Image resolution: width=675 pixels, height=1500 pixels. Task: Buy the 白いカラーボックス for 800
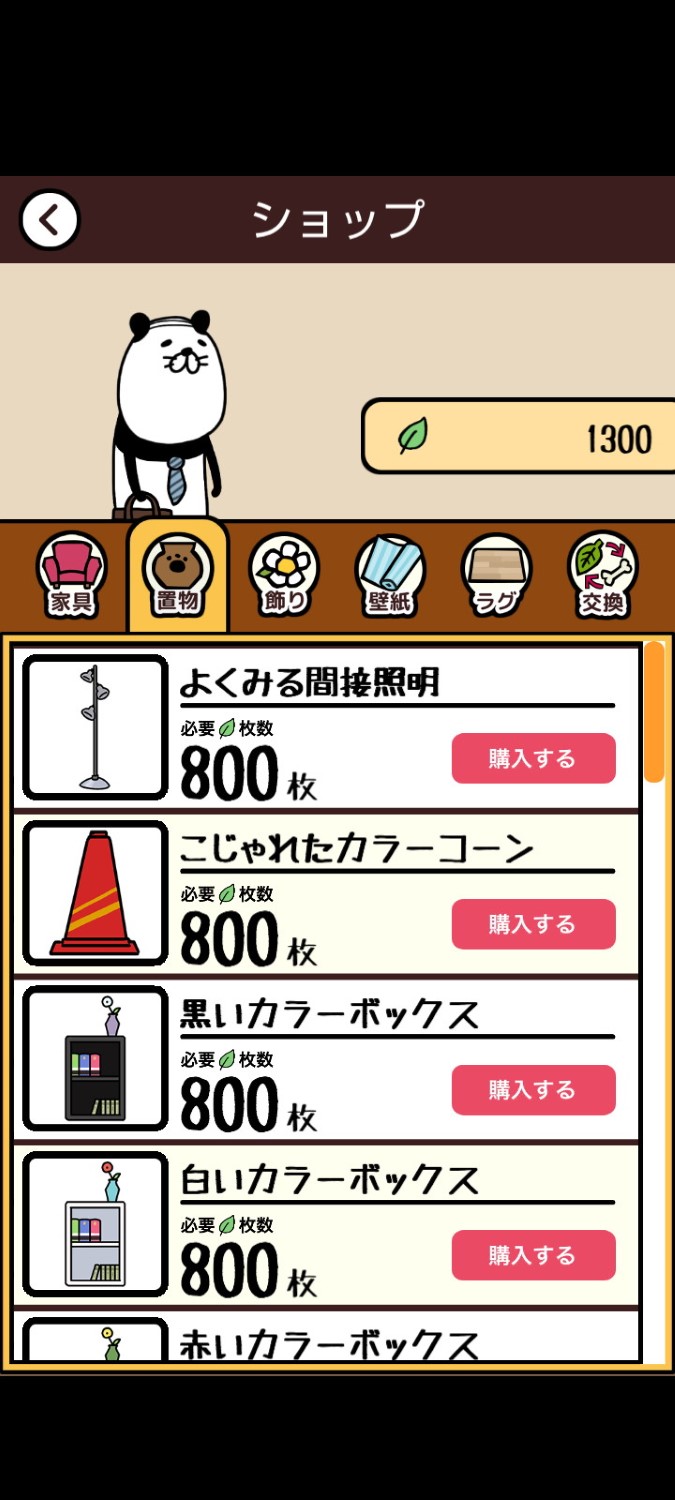[x=533, y=1255]
